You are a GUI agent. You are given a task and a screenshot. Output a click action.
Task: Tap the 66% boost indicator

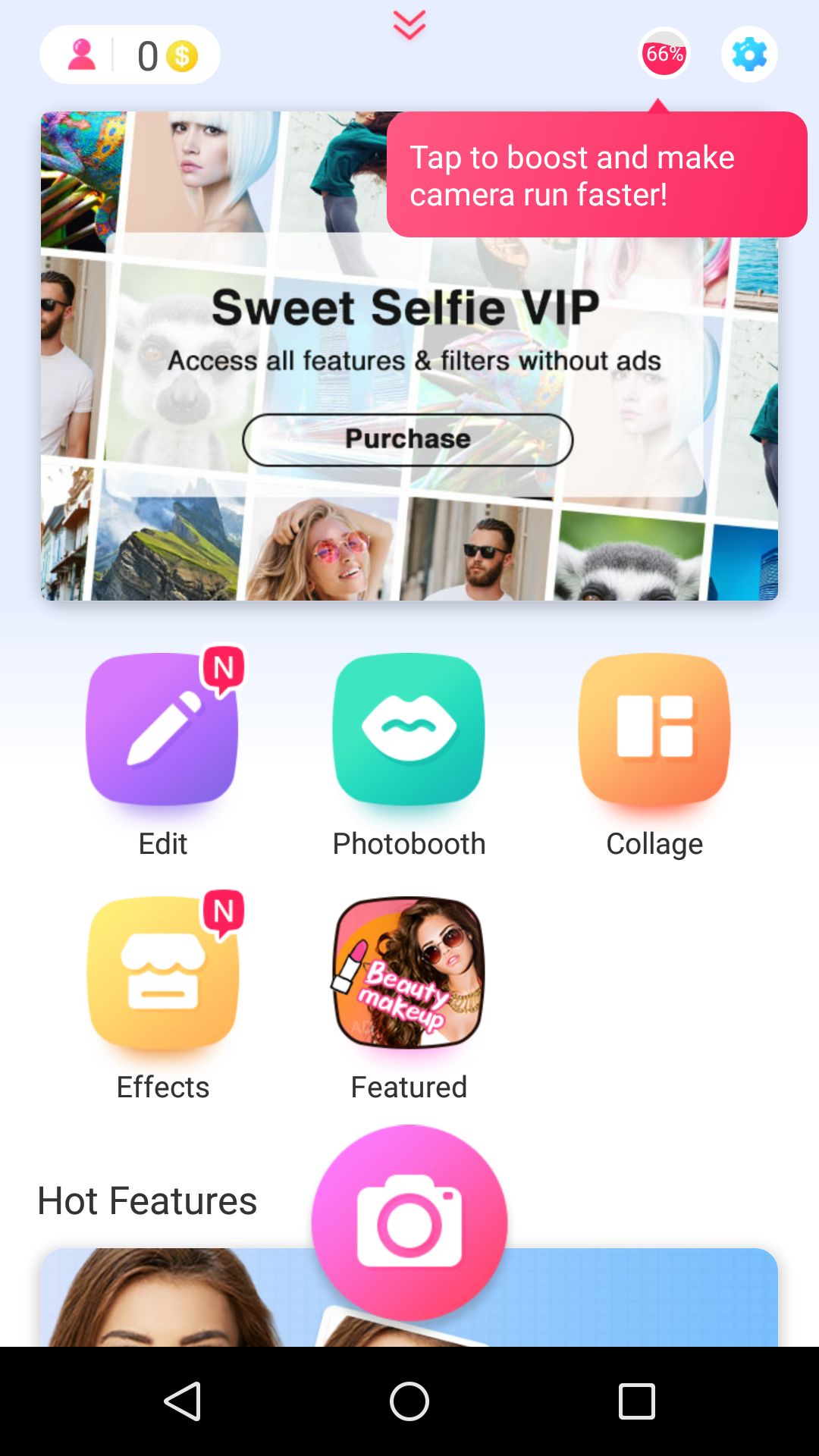[664, 55]
